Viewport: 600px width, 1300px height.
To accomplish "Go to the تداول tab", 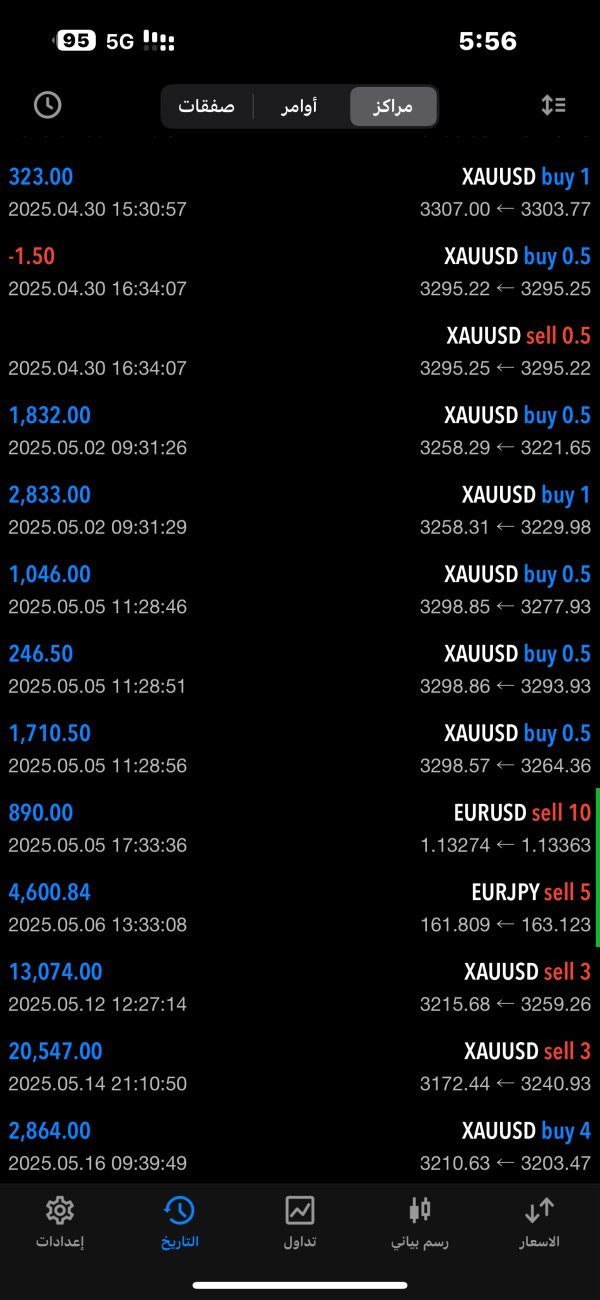I will pos(300,1222).
